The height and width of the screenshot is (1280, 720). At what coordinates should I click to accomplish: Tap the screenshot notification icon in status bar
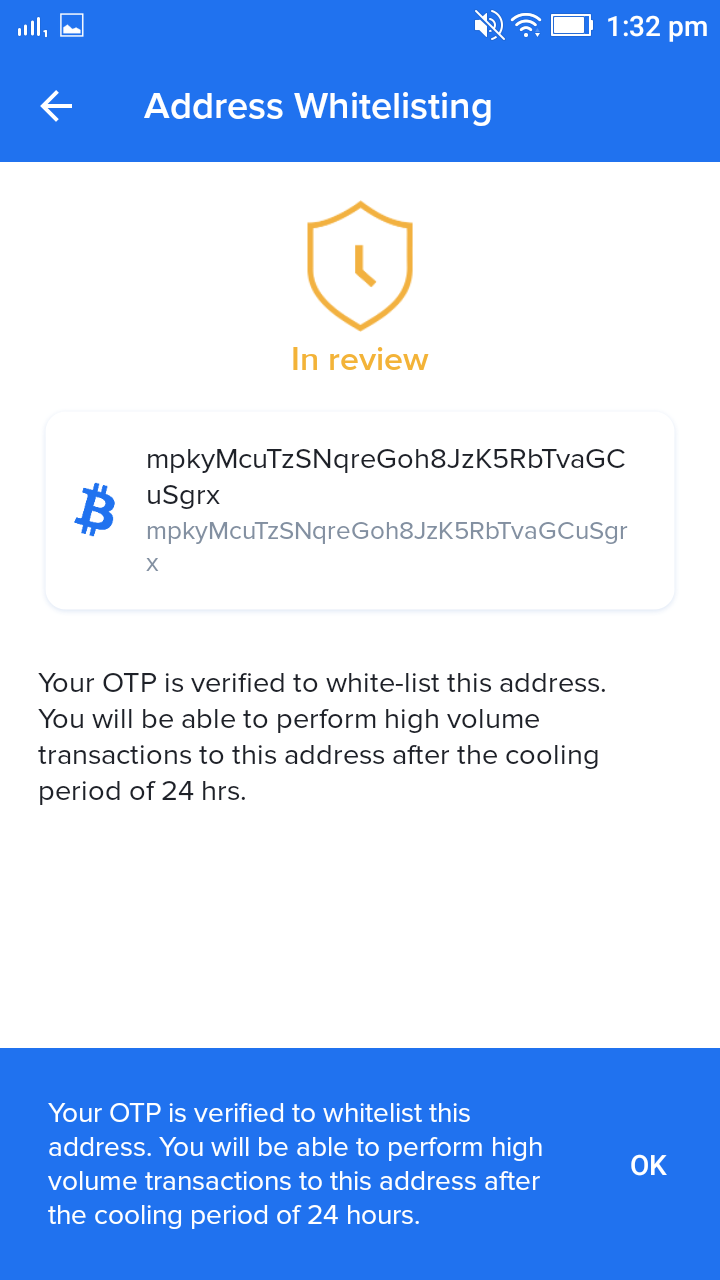point(70,25)
